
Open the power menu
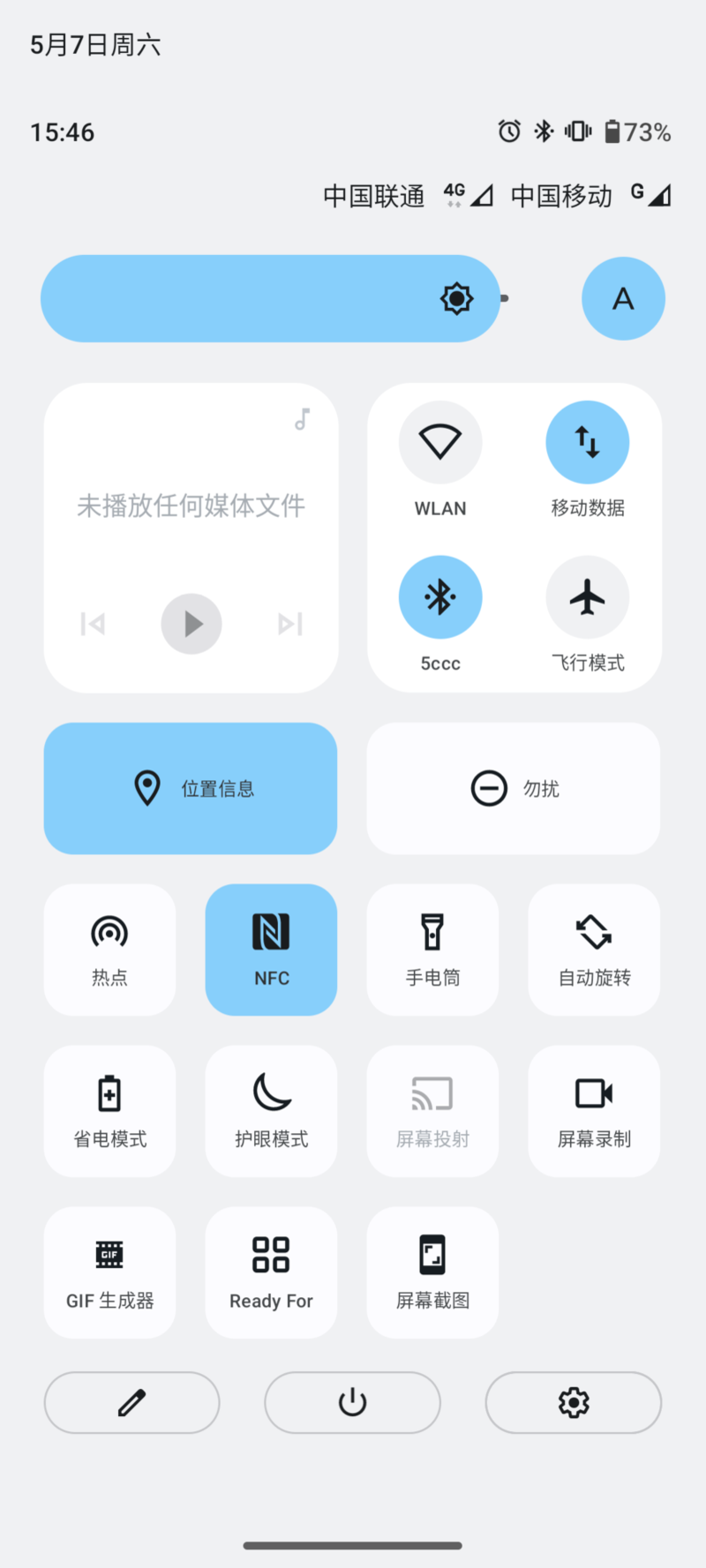click(352, 1402)
